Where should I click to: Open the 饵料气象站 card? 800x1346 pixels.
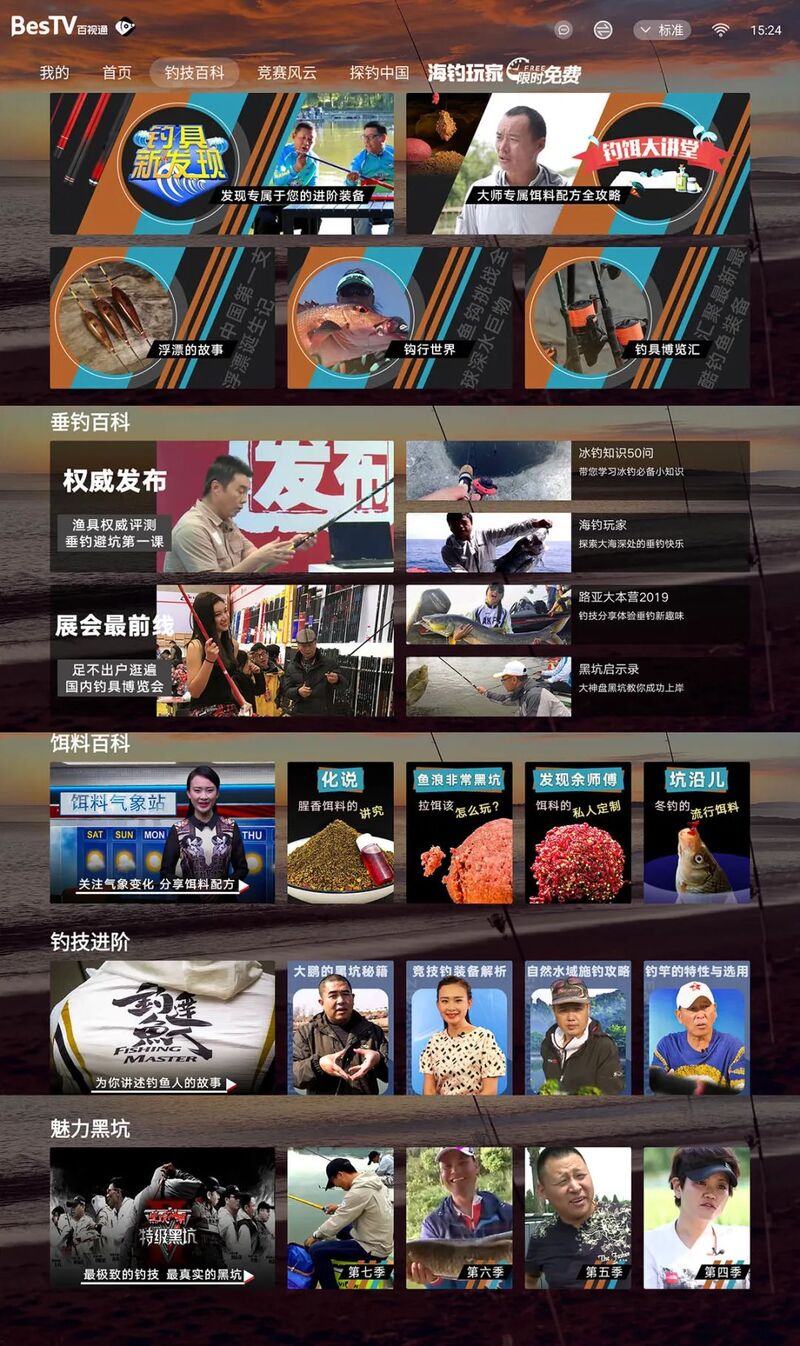[x=162, y=833]
